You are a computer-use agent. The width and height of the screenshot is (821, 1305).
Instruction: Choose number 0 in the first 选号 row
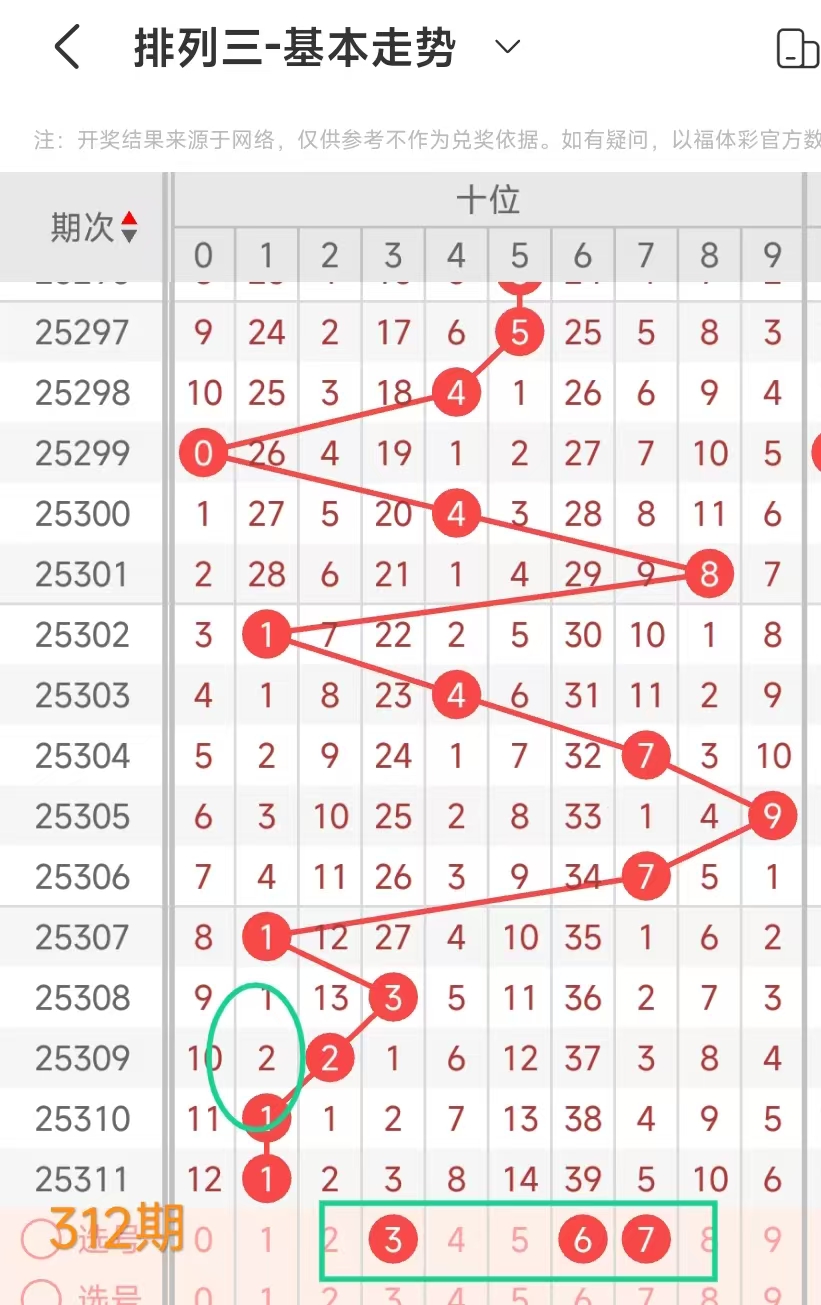point(203,1241)
